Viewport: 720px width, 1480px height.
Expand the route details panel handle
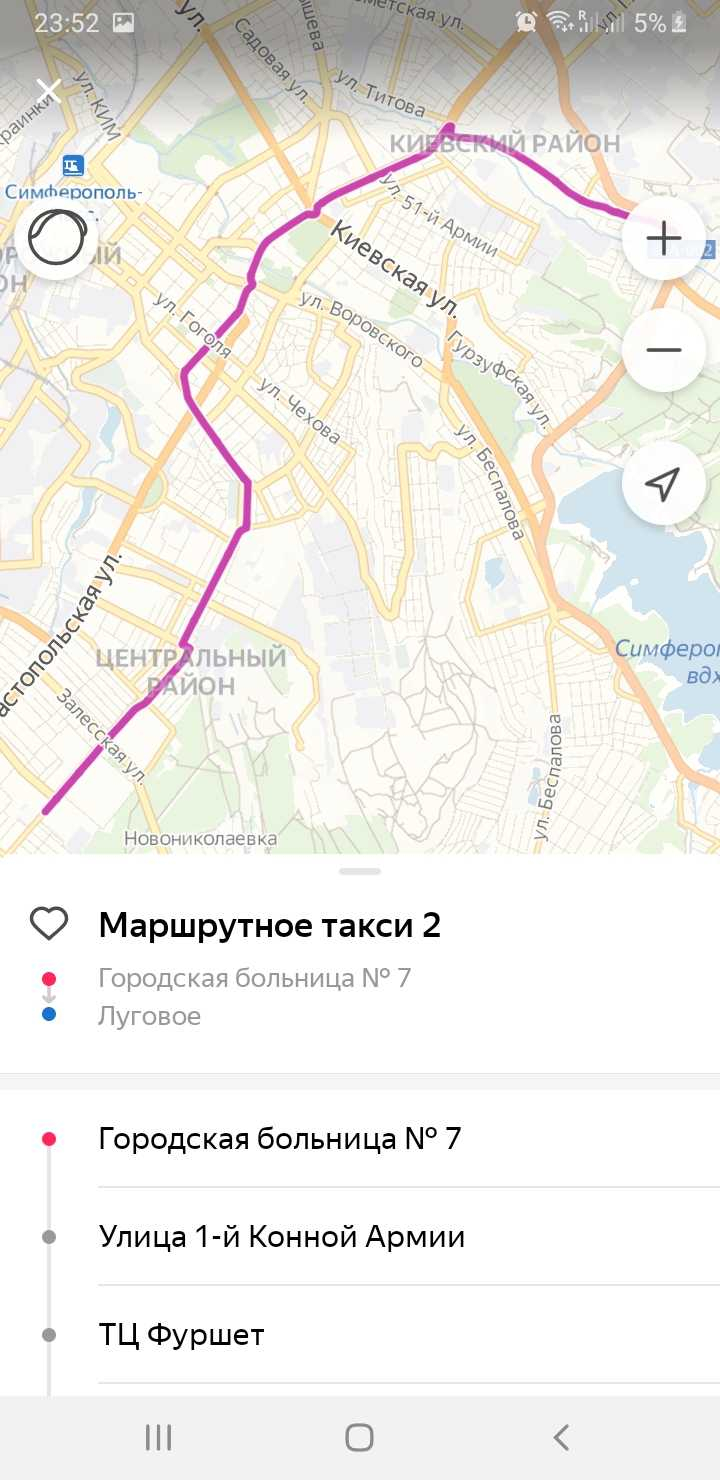tap(360, 872)
